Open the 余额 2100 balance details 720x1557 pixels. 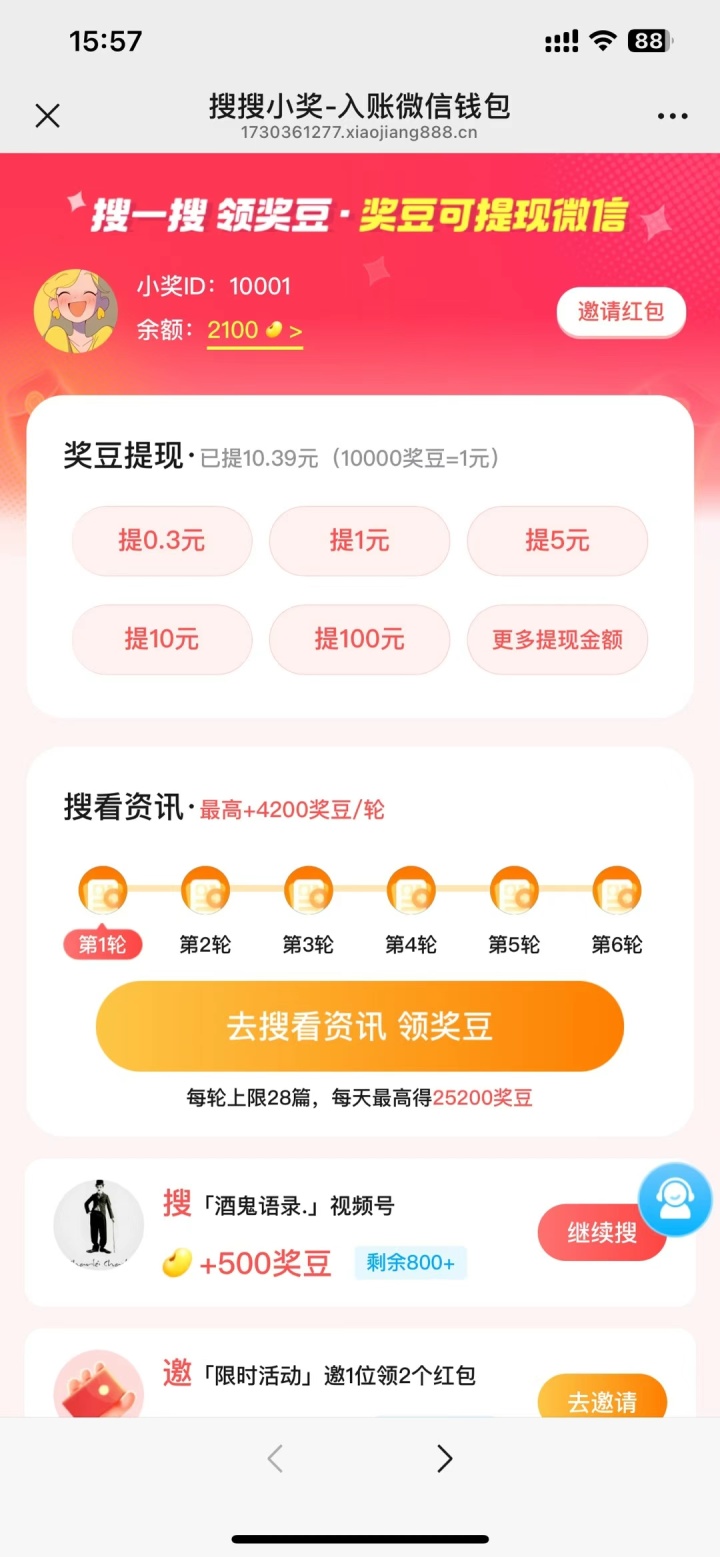[x=255, y=331]
